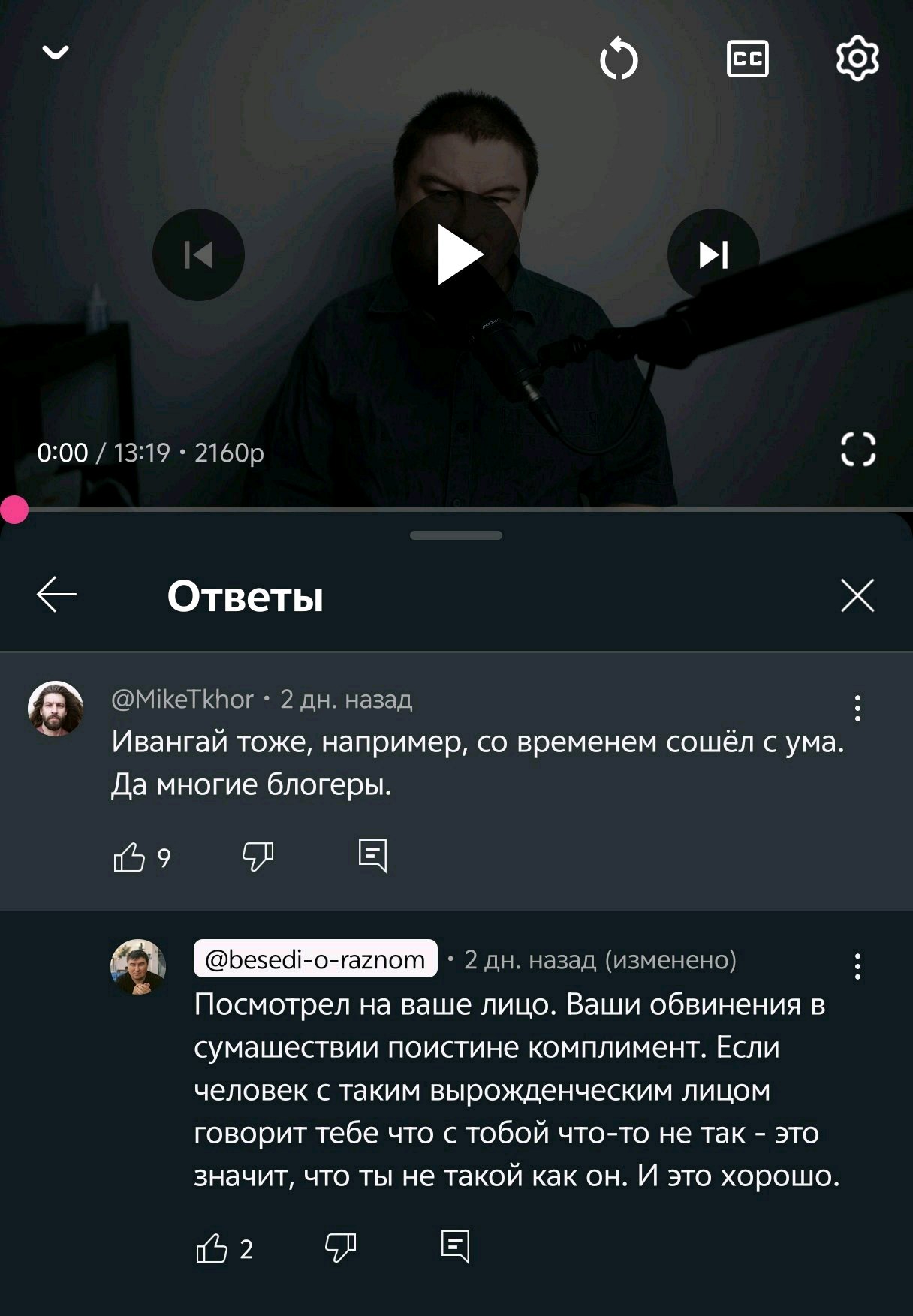Enter fullscreen mode

[x=858, y=450]
